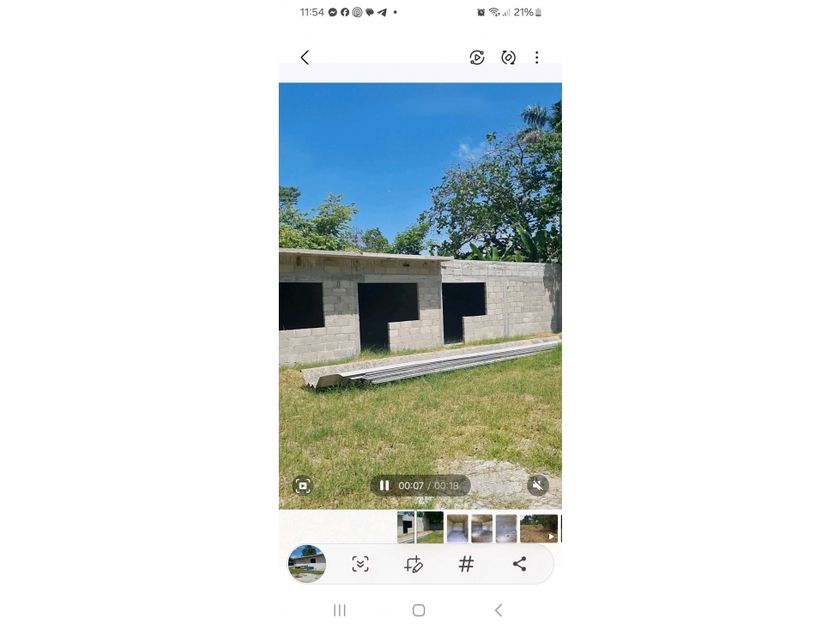Tap the auto-rotate icon at the top

point(508,58)
